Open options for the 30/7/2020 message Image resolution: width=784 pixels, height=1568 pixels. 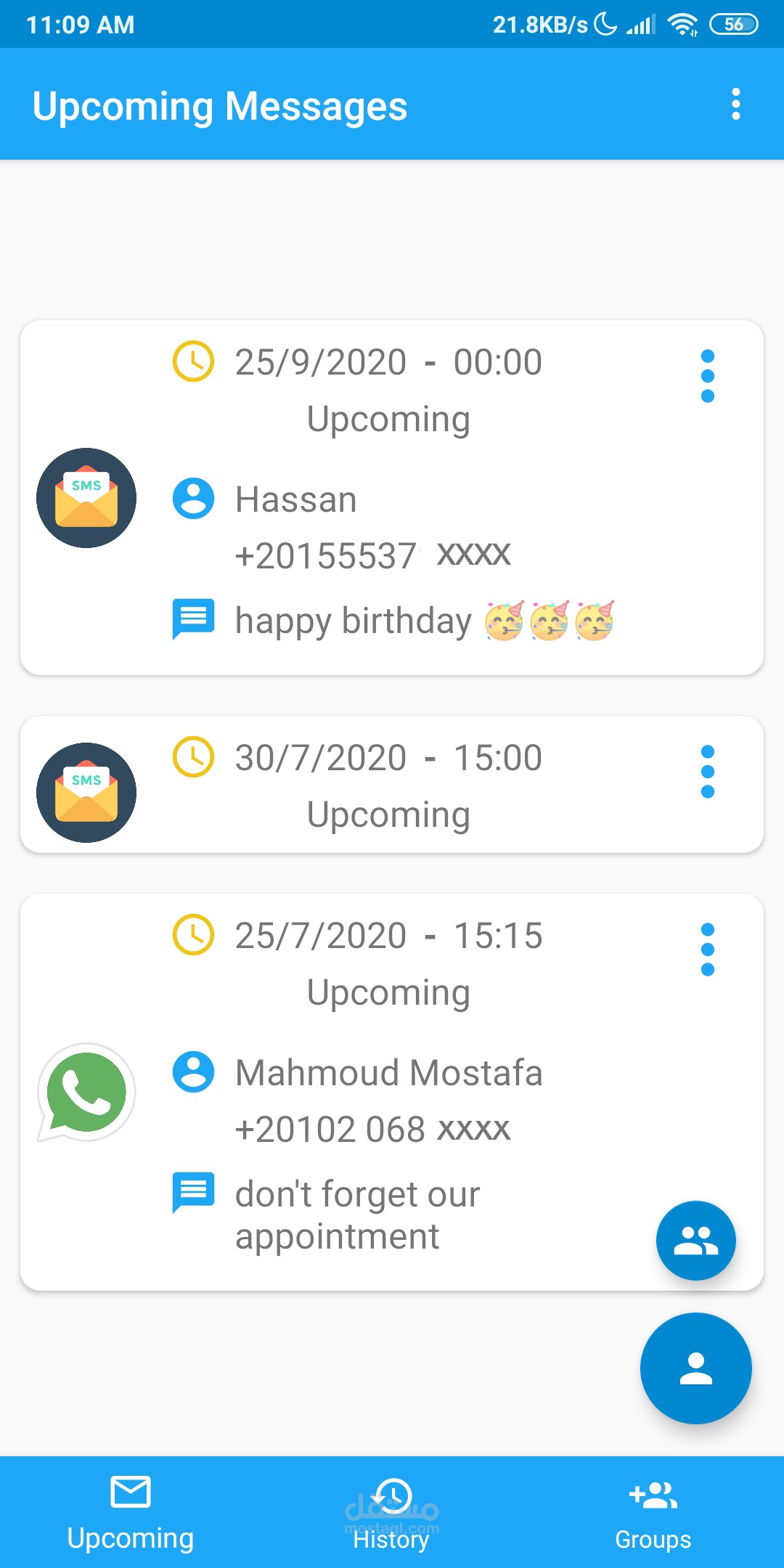[x=707, y=772]
